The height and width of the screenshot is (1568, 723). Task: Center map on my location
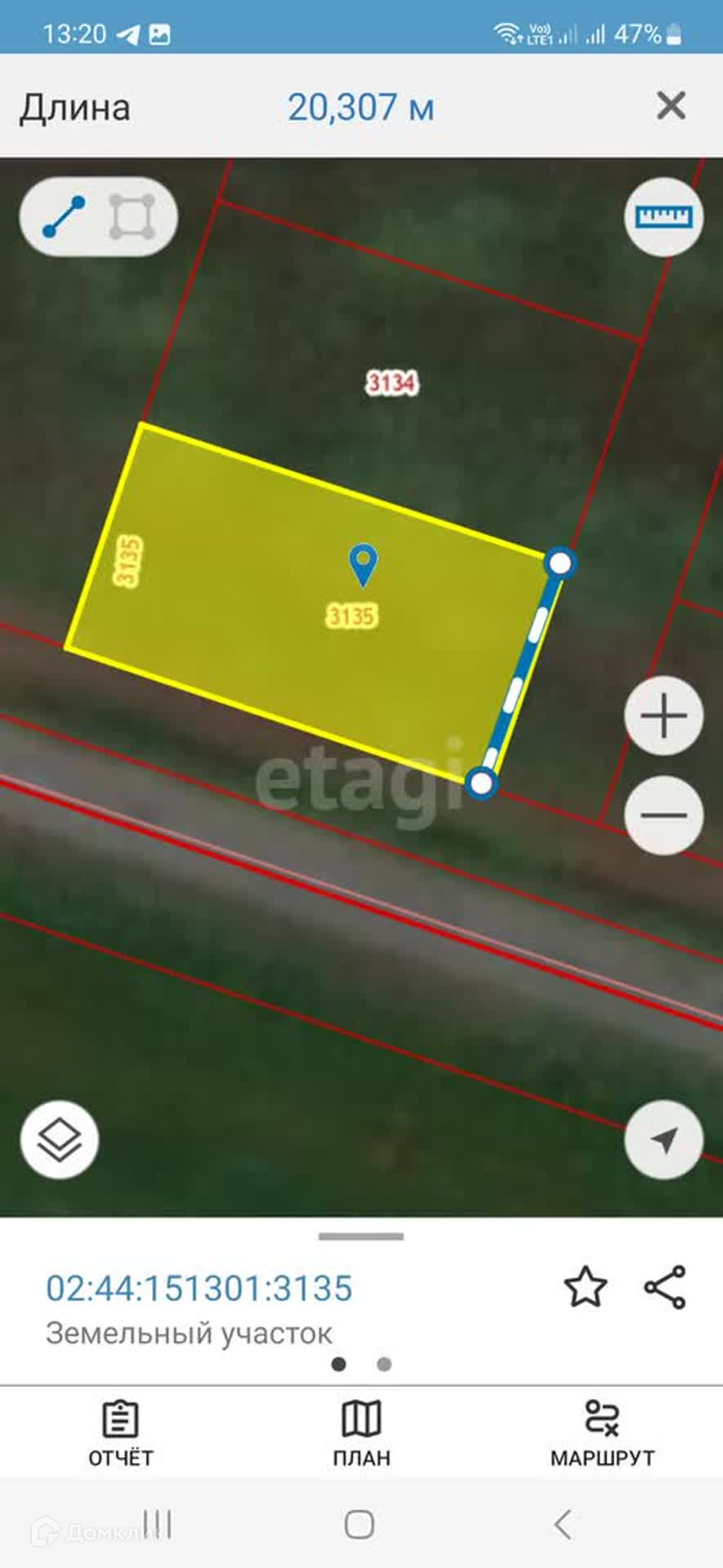click(663, 1139)
